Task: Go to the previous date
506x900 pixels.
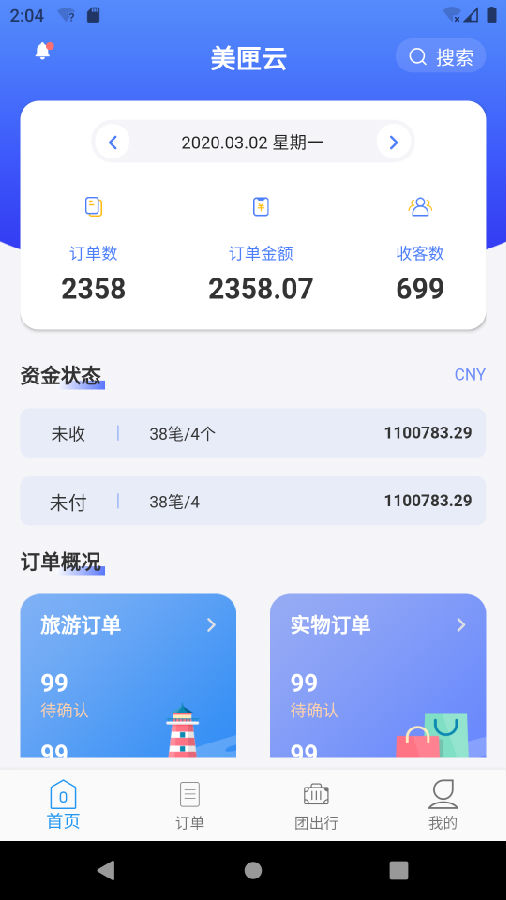Action: 112,142
